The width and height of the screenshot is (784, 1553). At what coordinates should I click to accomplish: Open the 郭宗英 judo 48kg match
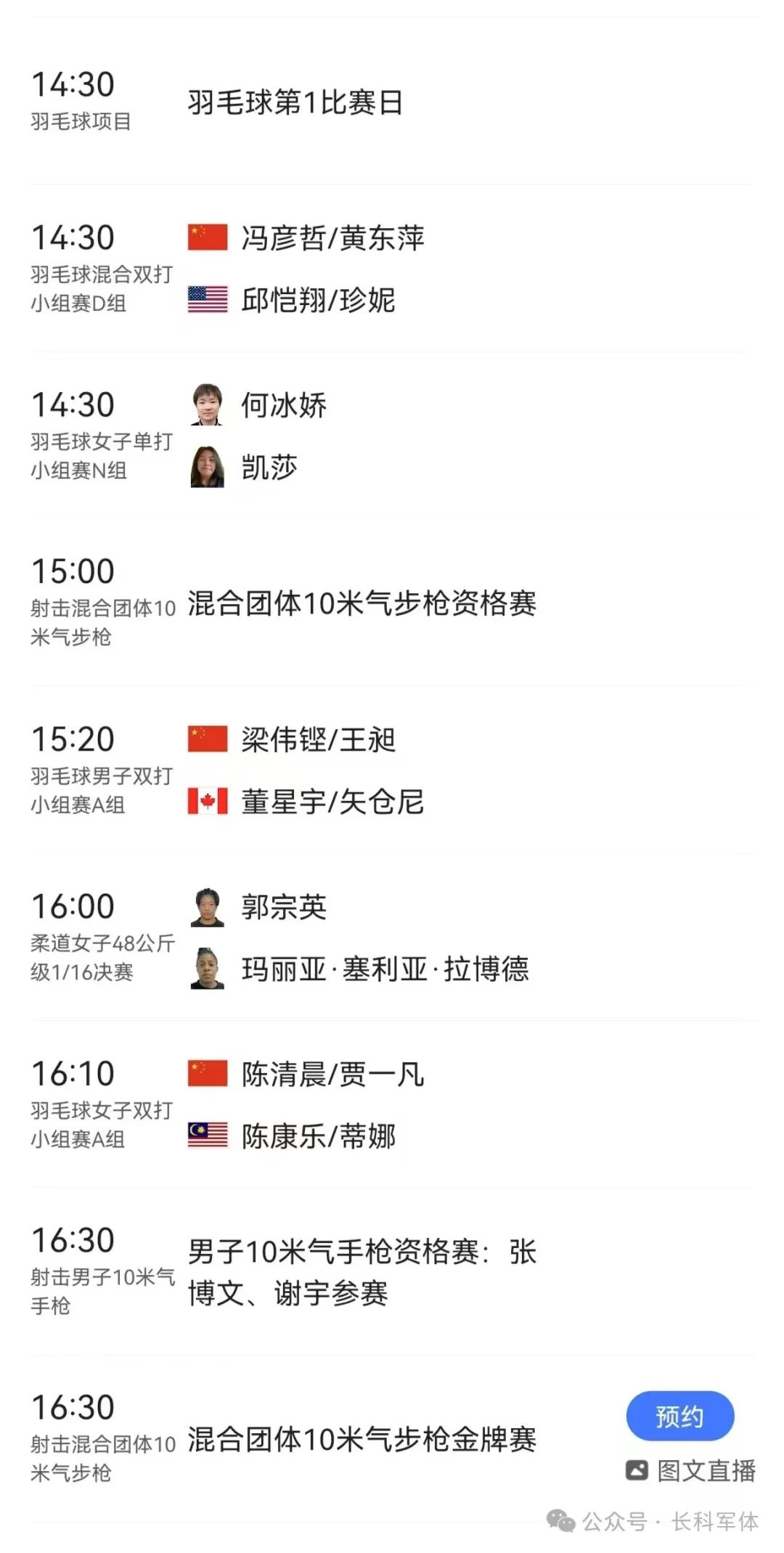[284, 908]
